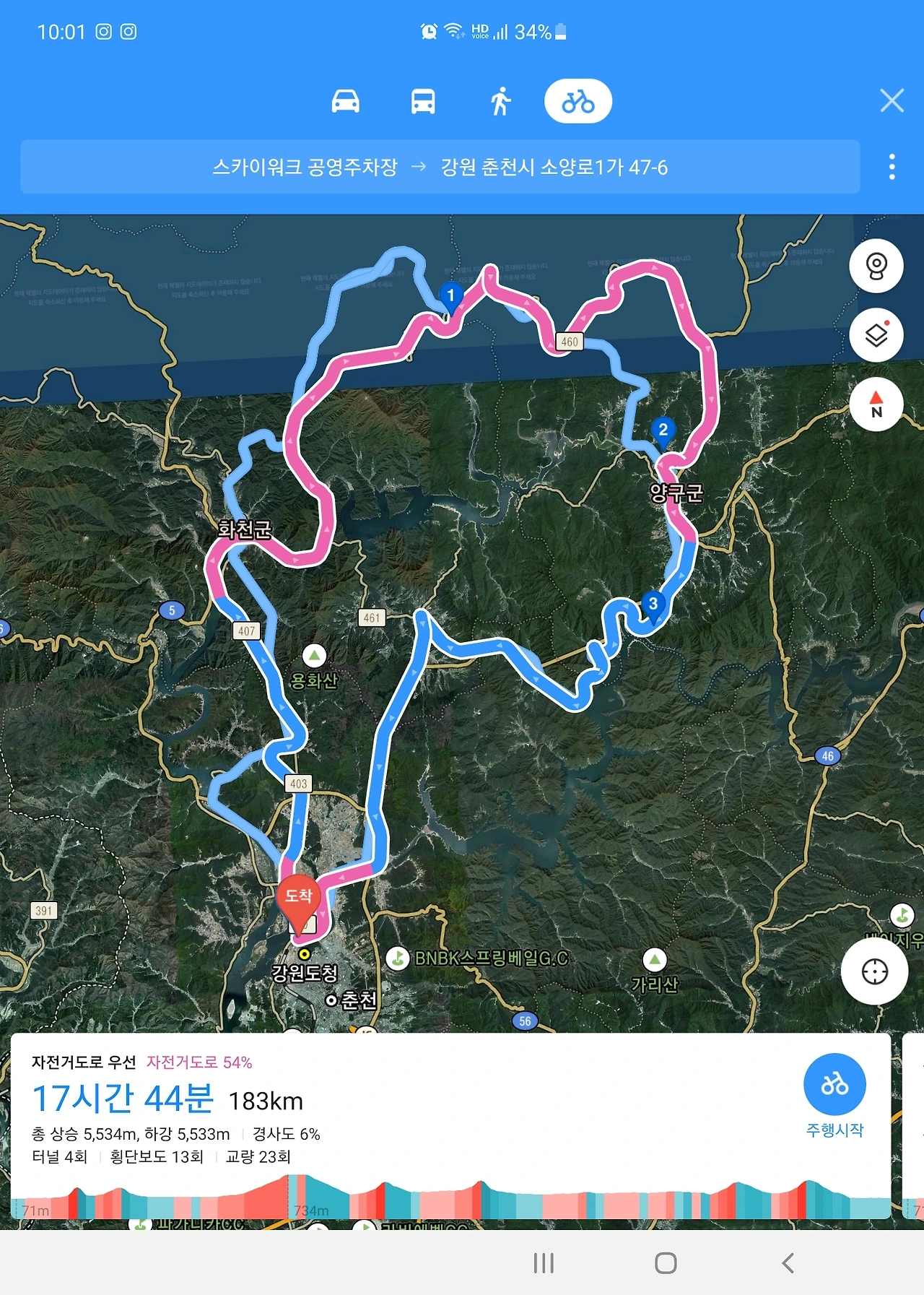Switch to public transit directions
Viewport: 924px width, 1295px height.
tap(423, 101)
